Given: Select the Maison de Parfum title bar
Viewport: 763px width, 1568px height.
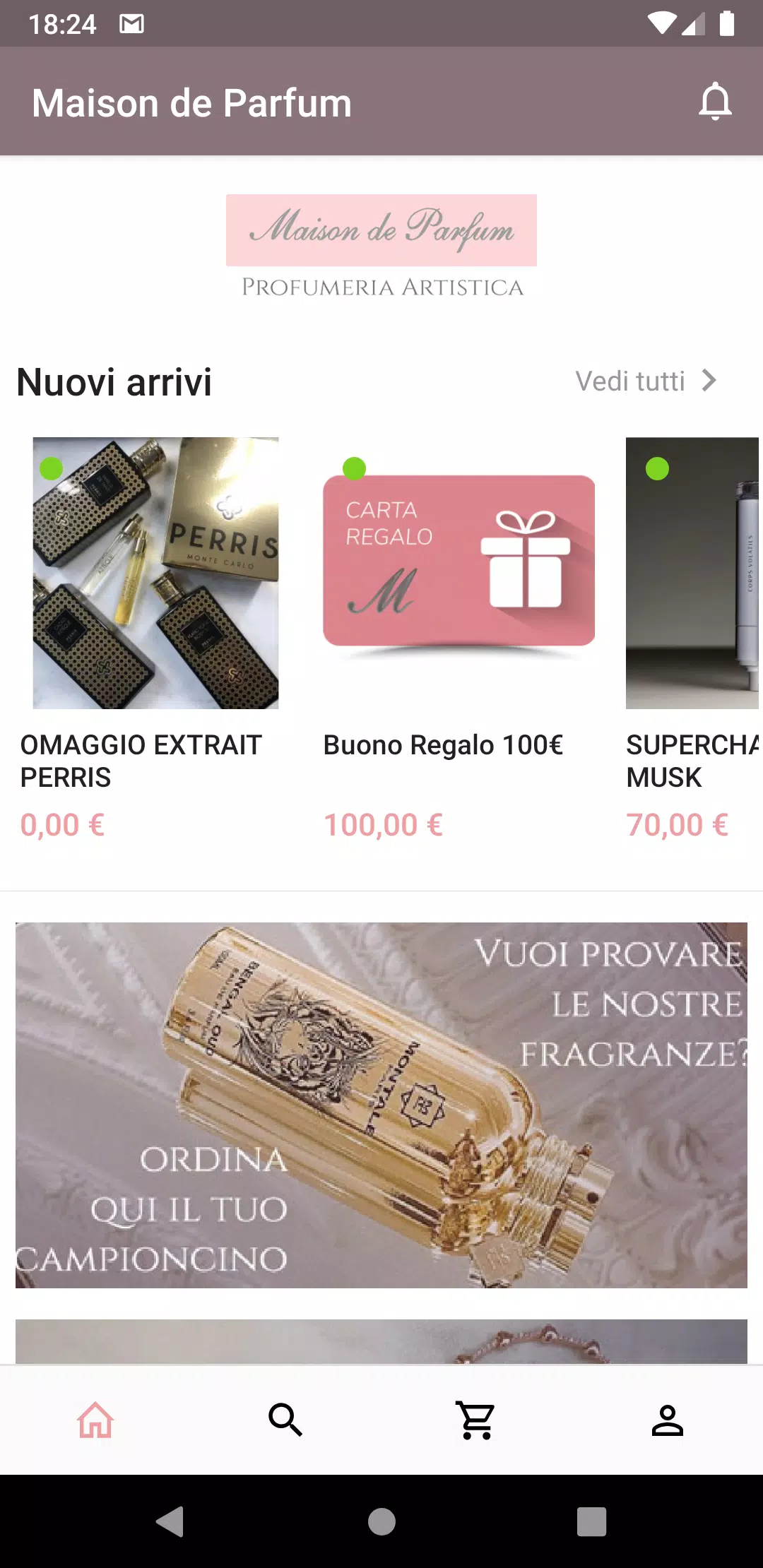Looking at the screenshot, I should point(192,102).
